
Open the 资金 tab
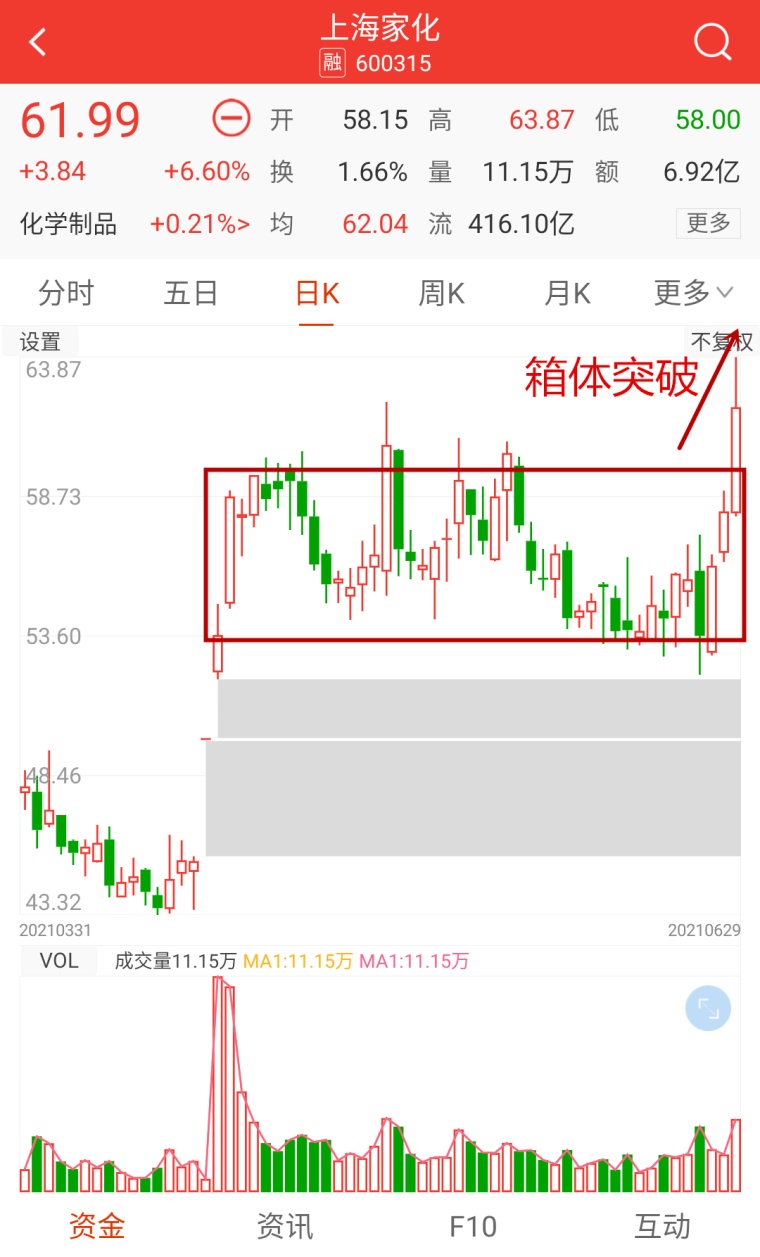pos(97,1225)
